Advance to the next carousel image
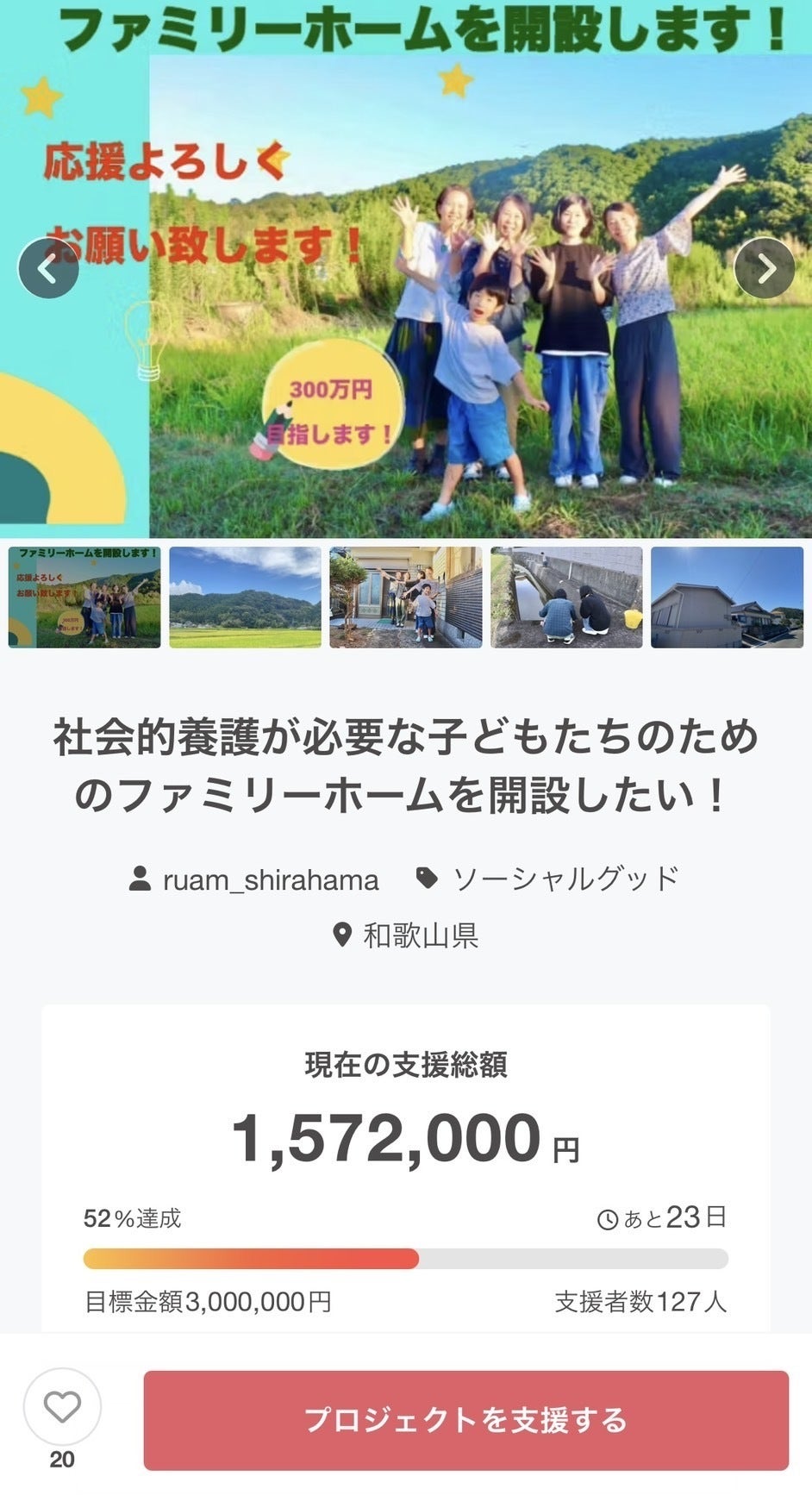This screenshot has width=812, height=1495. pyautogui.click(x=765, y=268)
